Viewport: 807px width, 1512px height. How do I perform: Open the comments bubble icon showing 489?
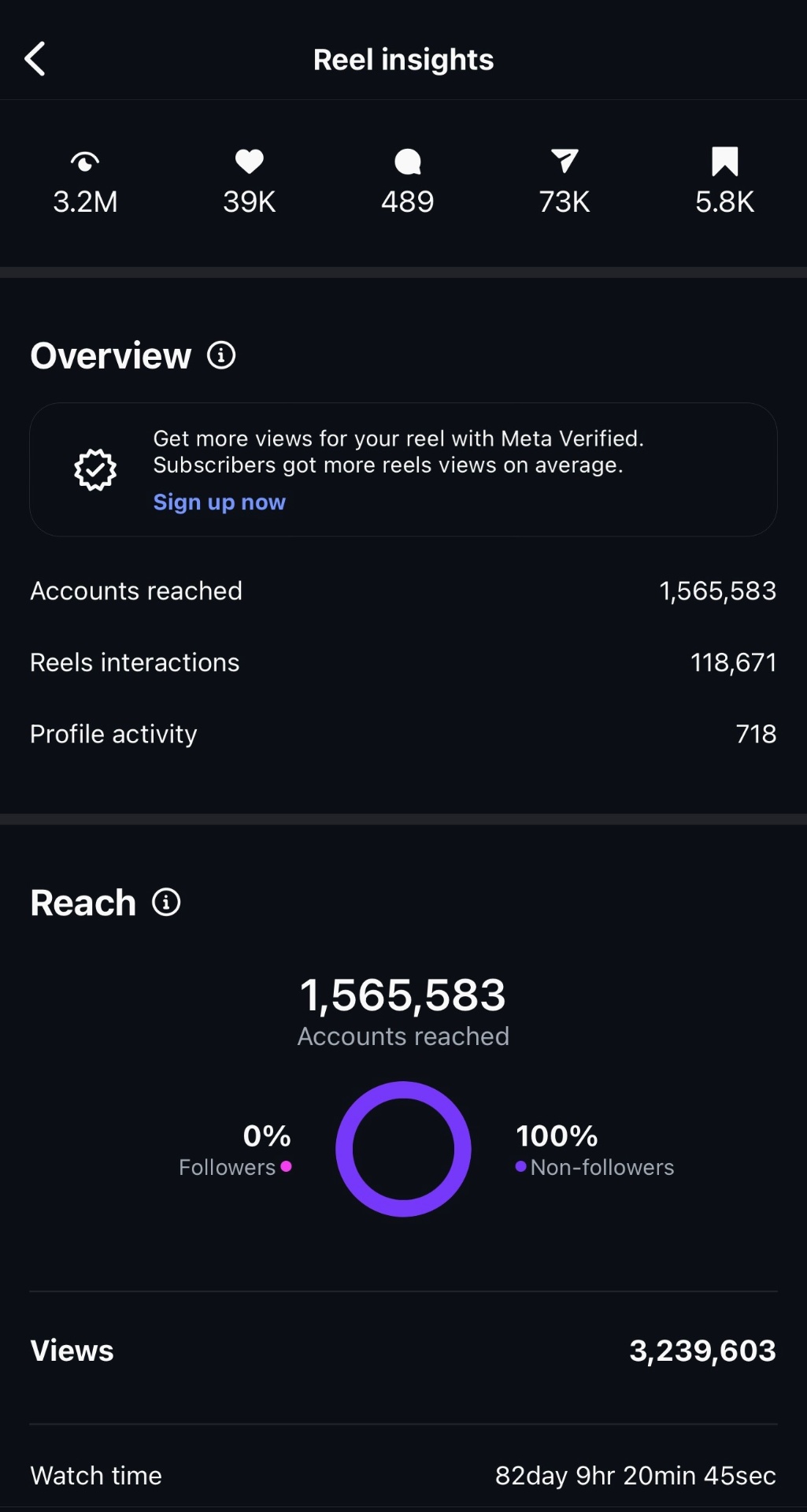coord(407,161)
